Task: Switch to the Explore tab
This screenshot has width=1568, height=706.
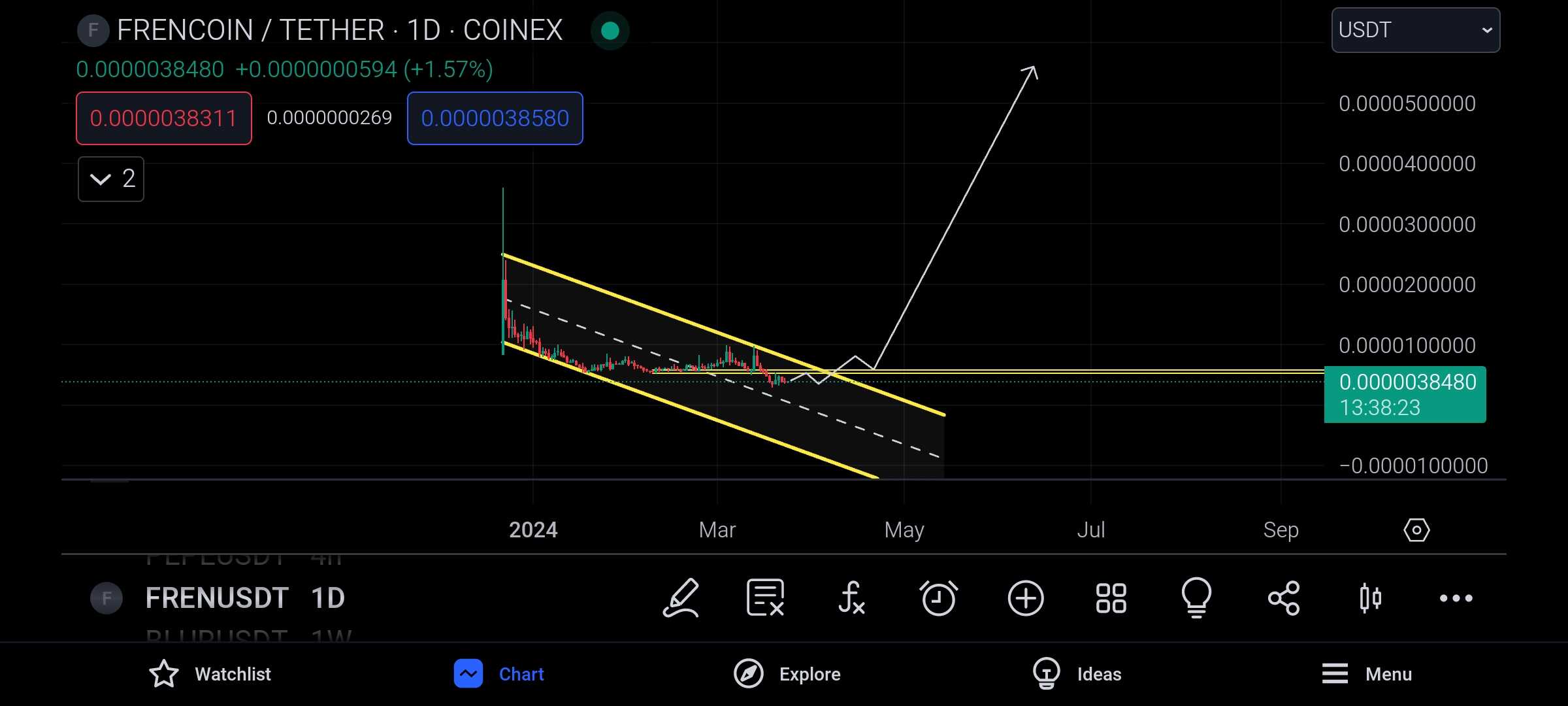Action: pos(787,674)
